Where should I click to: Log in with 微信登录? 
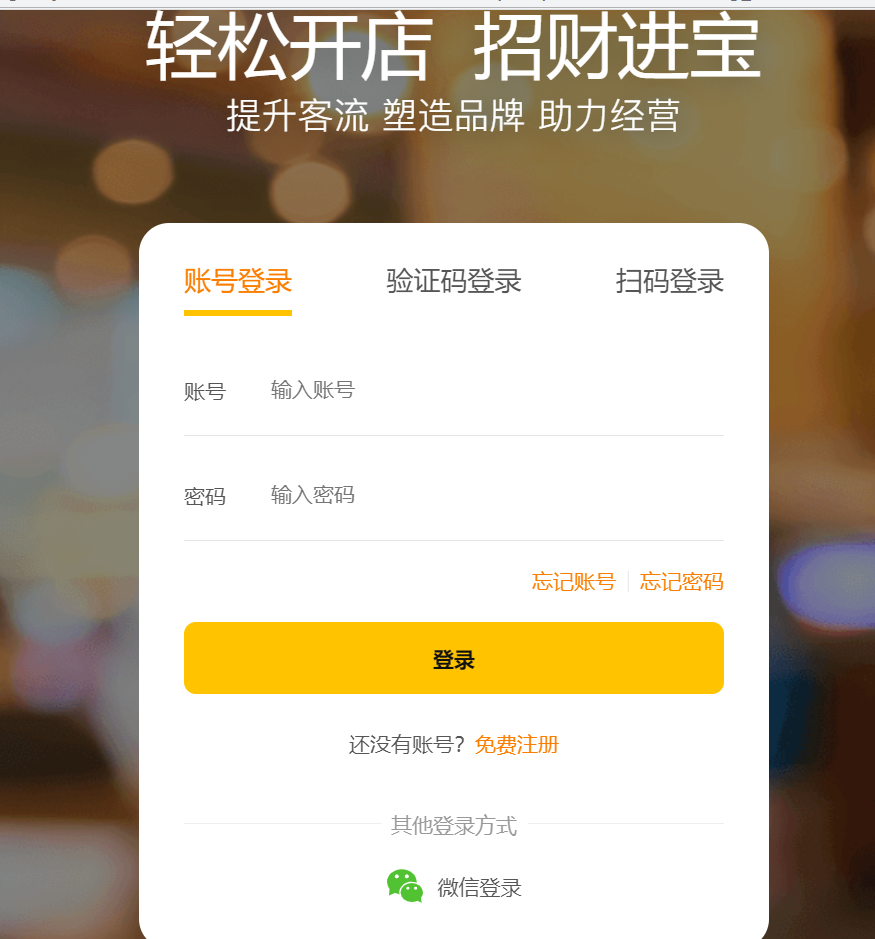pos(456,887)
